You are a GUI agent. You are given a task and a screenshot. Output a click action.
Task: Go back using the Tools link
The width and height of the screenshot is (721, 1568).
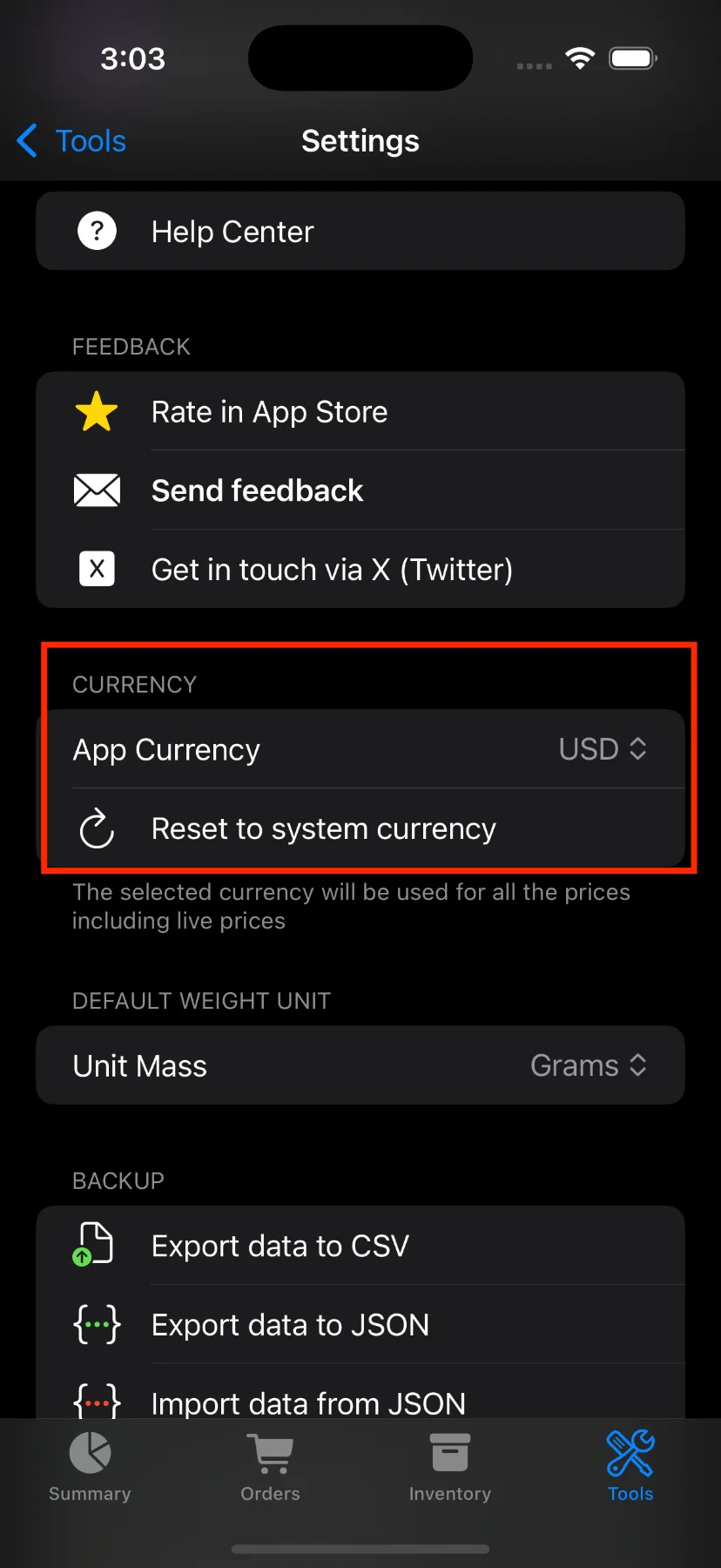click(x=70, y=140)
